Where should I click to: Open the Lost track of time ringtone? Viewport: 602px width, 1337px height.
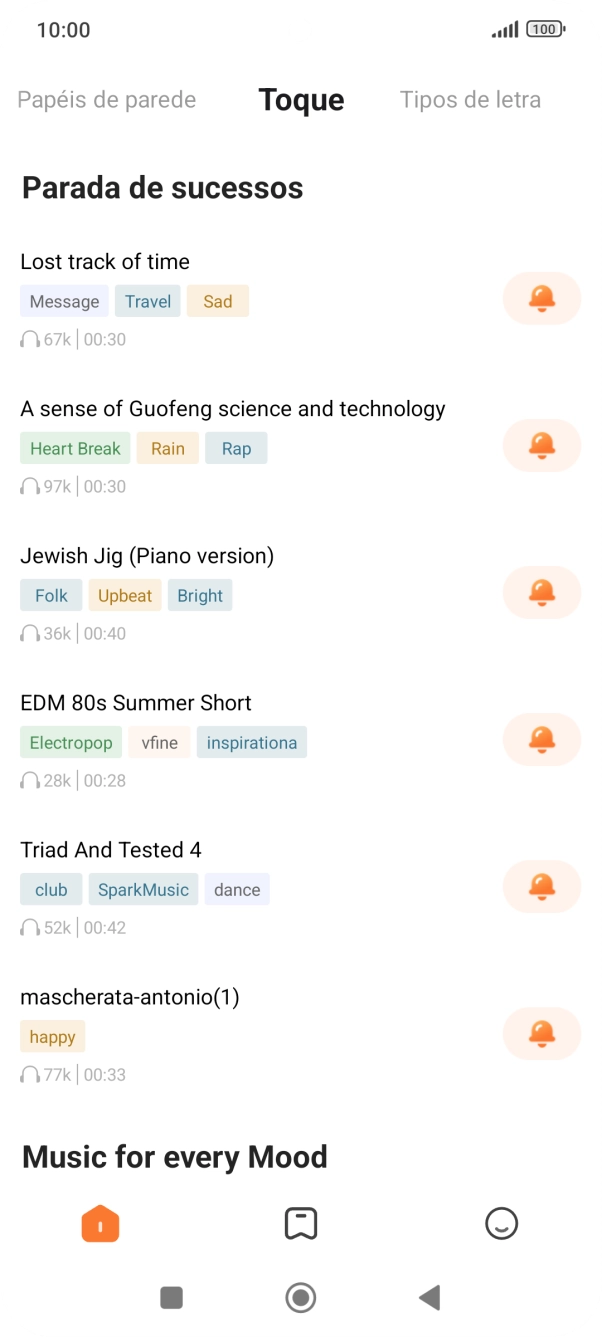click(x=105, y=262)
